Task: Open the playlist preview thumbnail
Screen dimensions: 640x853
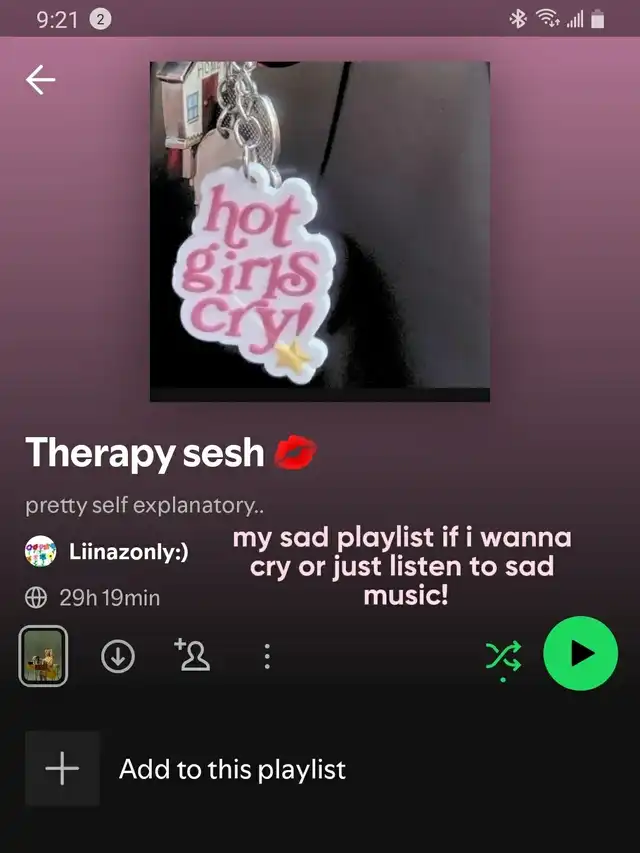Action: 43,656
